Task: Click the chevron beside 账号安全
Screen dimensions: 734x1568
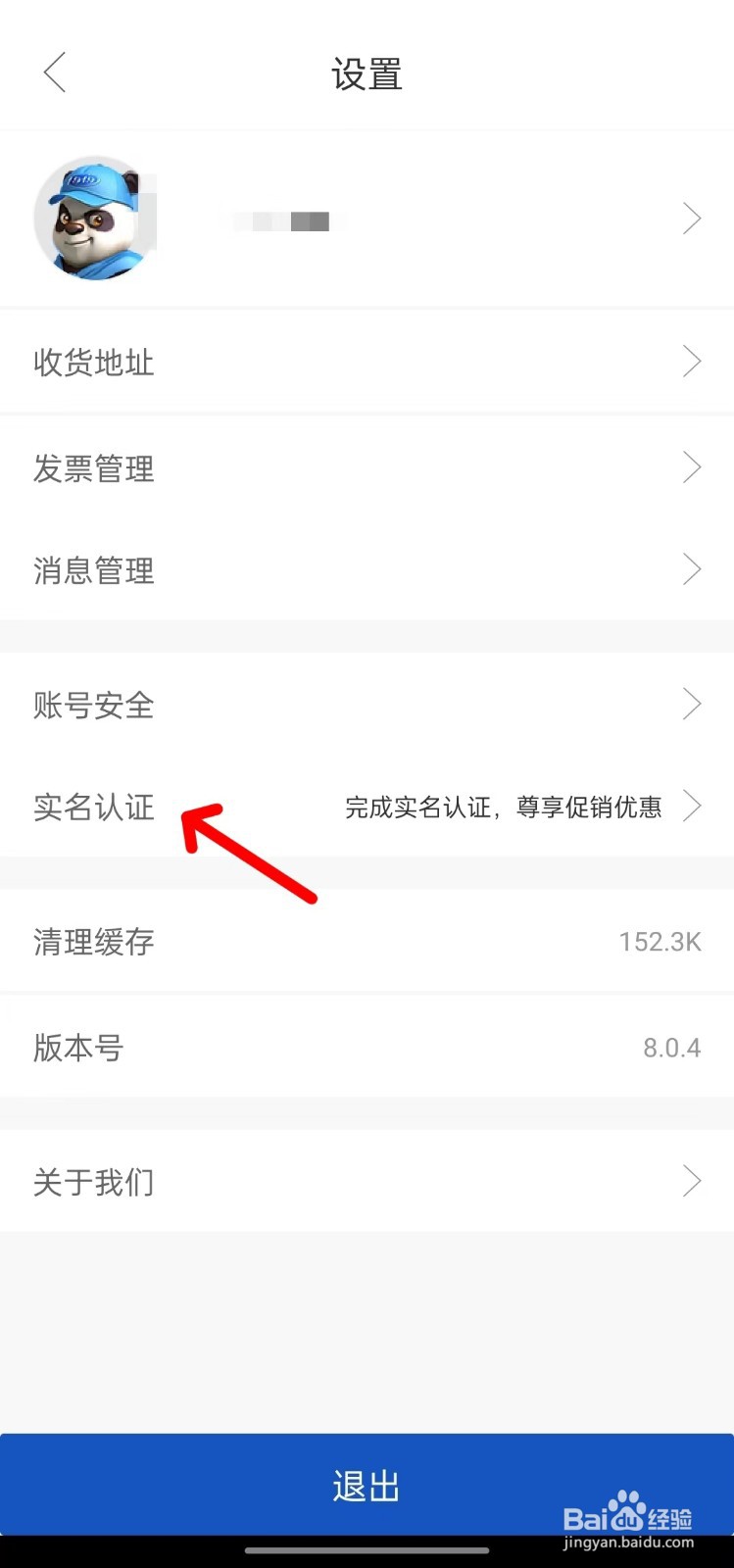Action: click(693, 704)
